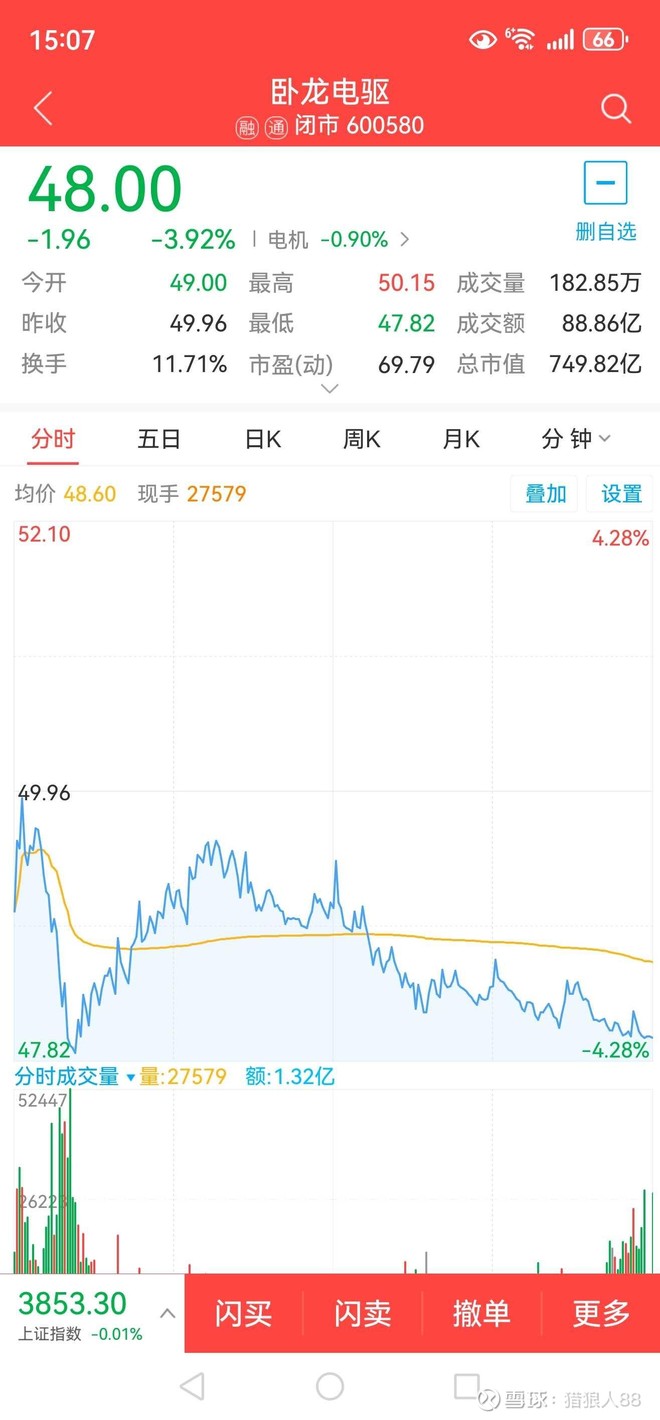
Task: Open the 分钟 dropdown
Action: point(576,438)
